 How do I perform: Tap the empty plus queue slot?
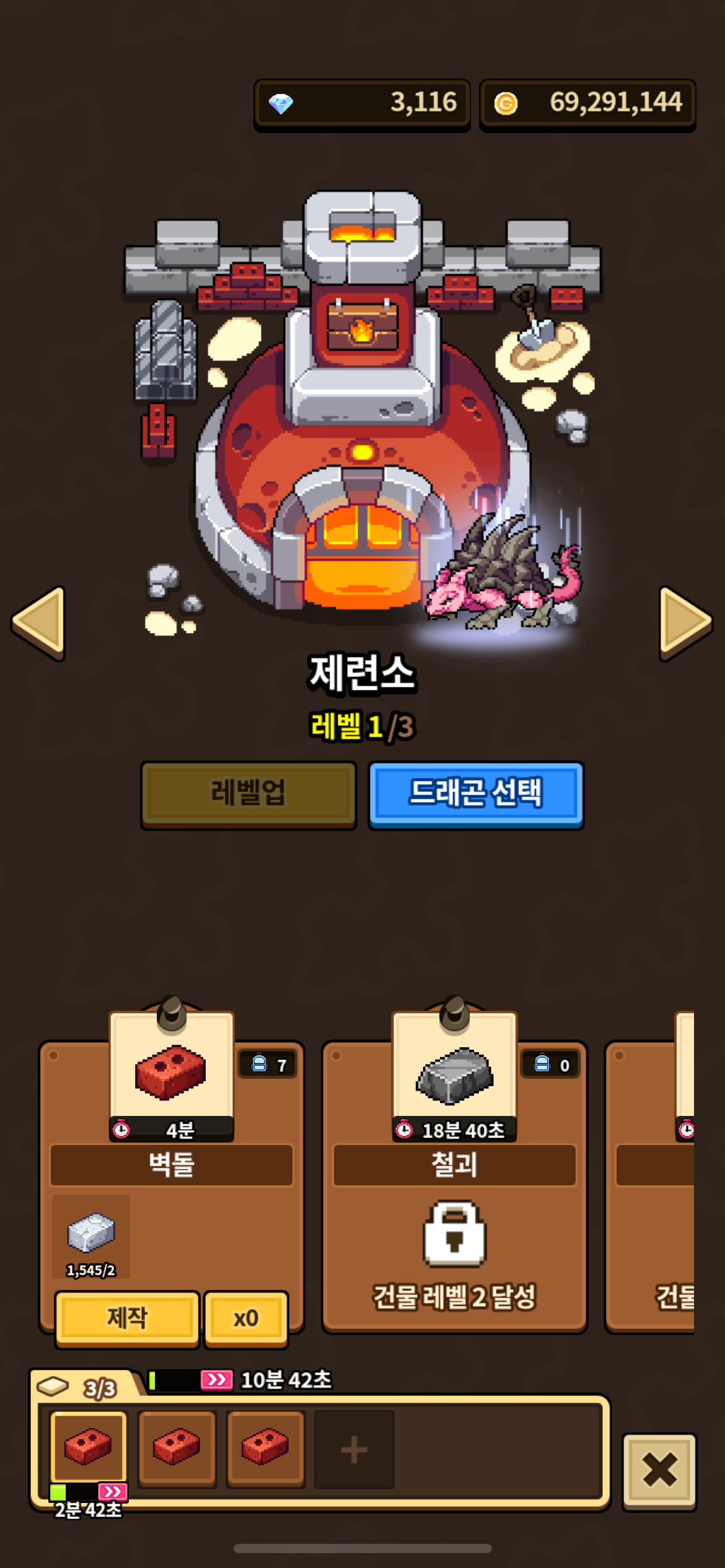[x=354, y=1450]
